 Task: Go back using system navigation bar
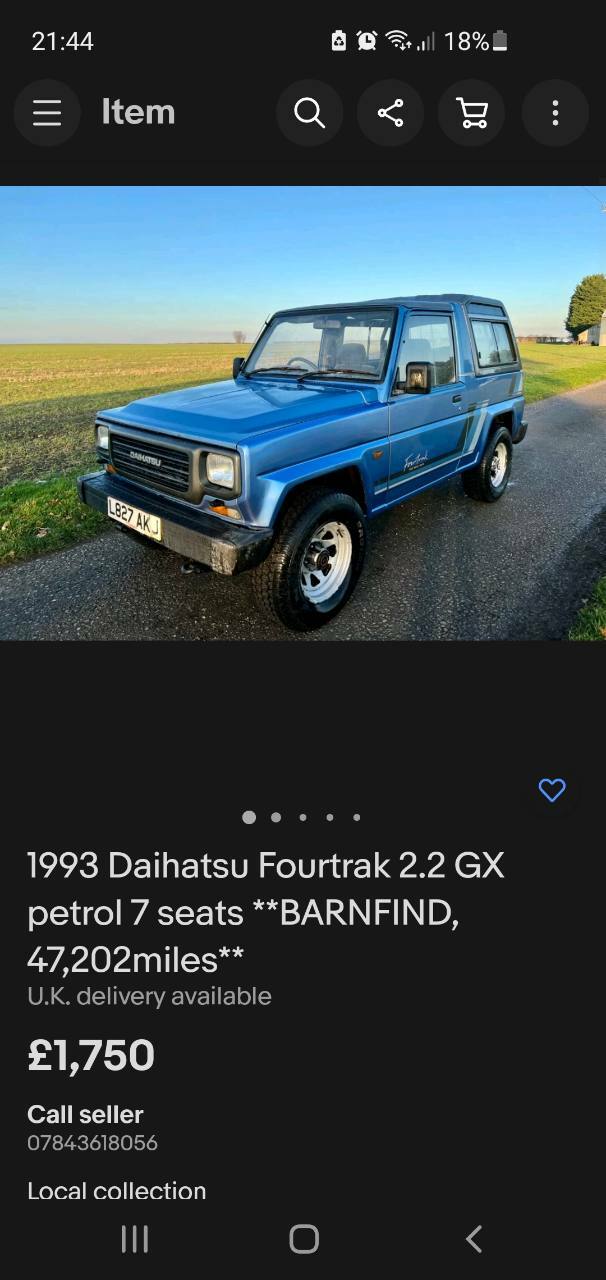pyautogui.click(x=474, y=1239)
